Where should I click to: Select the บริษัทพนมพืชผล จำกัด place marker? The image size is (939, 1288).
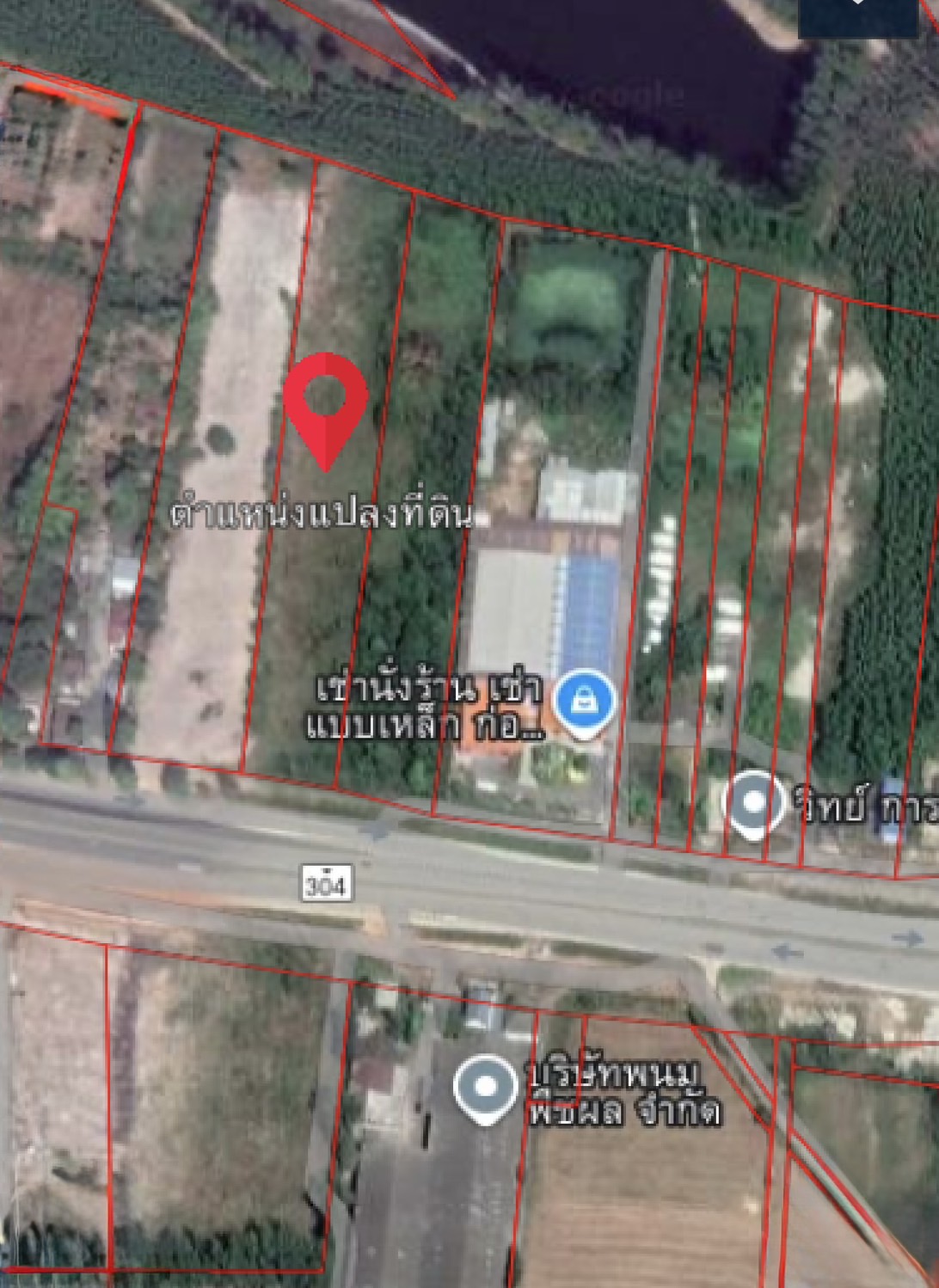point(486,1088)
